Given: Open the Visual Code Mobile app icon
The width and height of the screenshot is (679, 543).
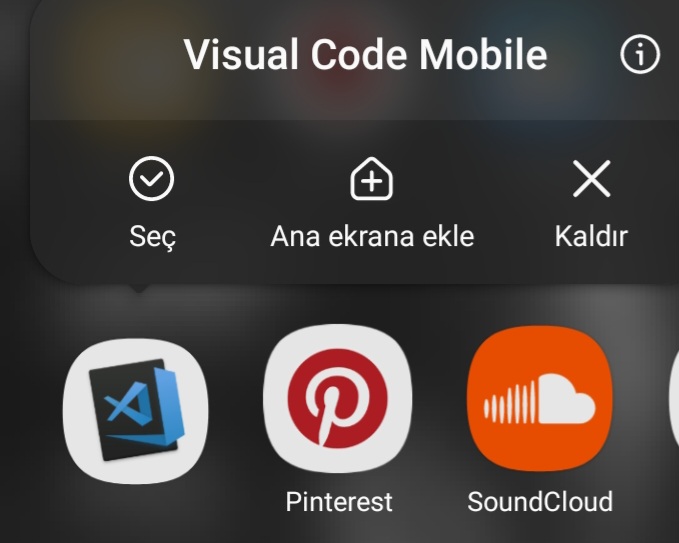Looking at the screenshot, I should [136, 411].
